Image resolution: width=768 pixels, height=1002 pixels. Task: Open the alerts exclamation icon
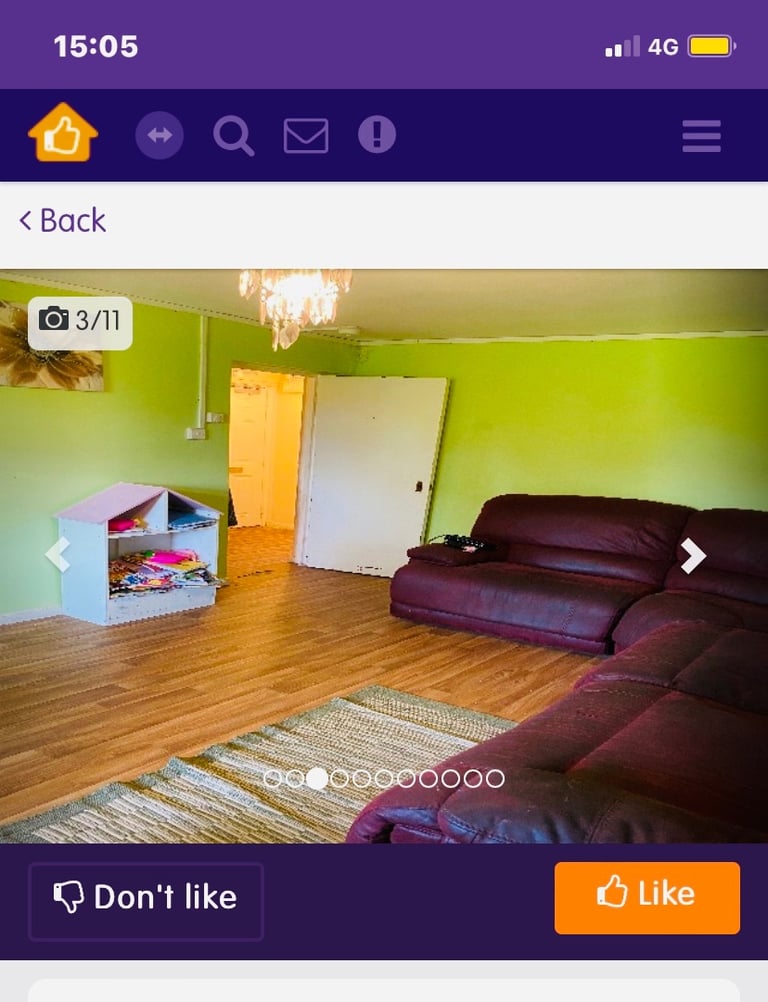[376, 135]
